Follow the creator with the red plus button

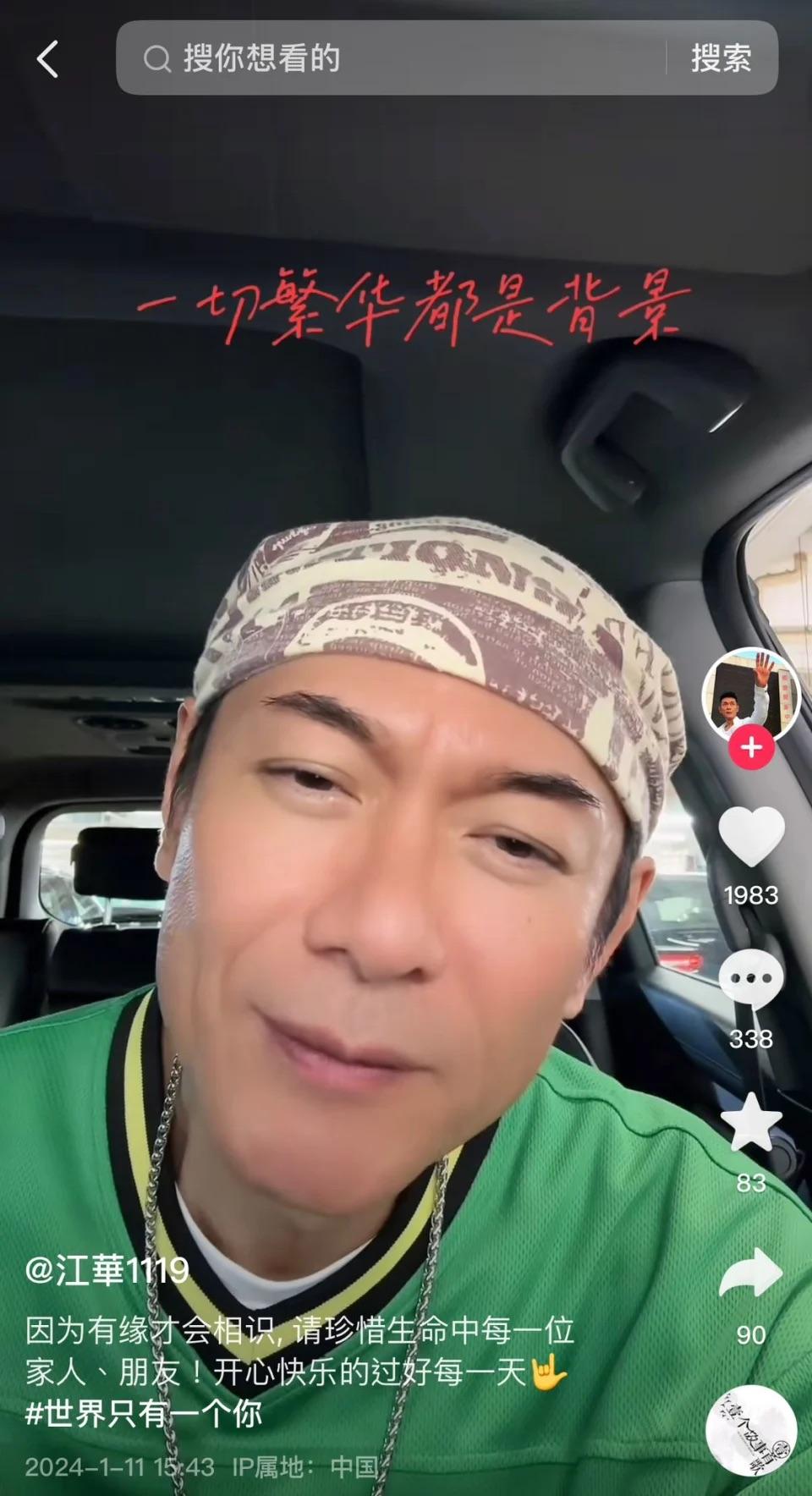pyautogui.click(x=751, y=747)
